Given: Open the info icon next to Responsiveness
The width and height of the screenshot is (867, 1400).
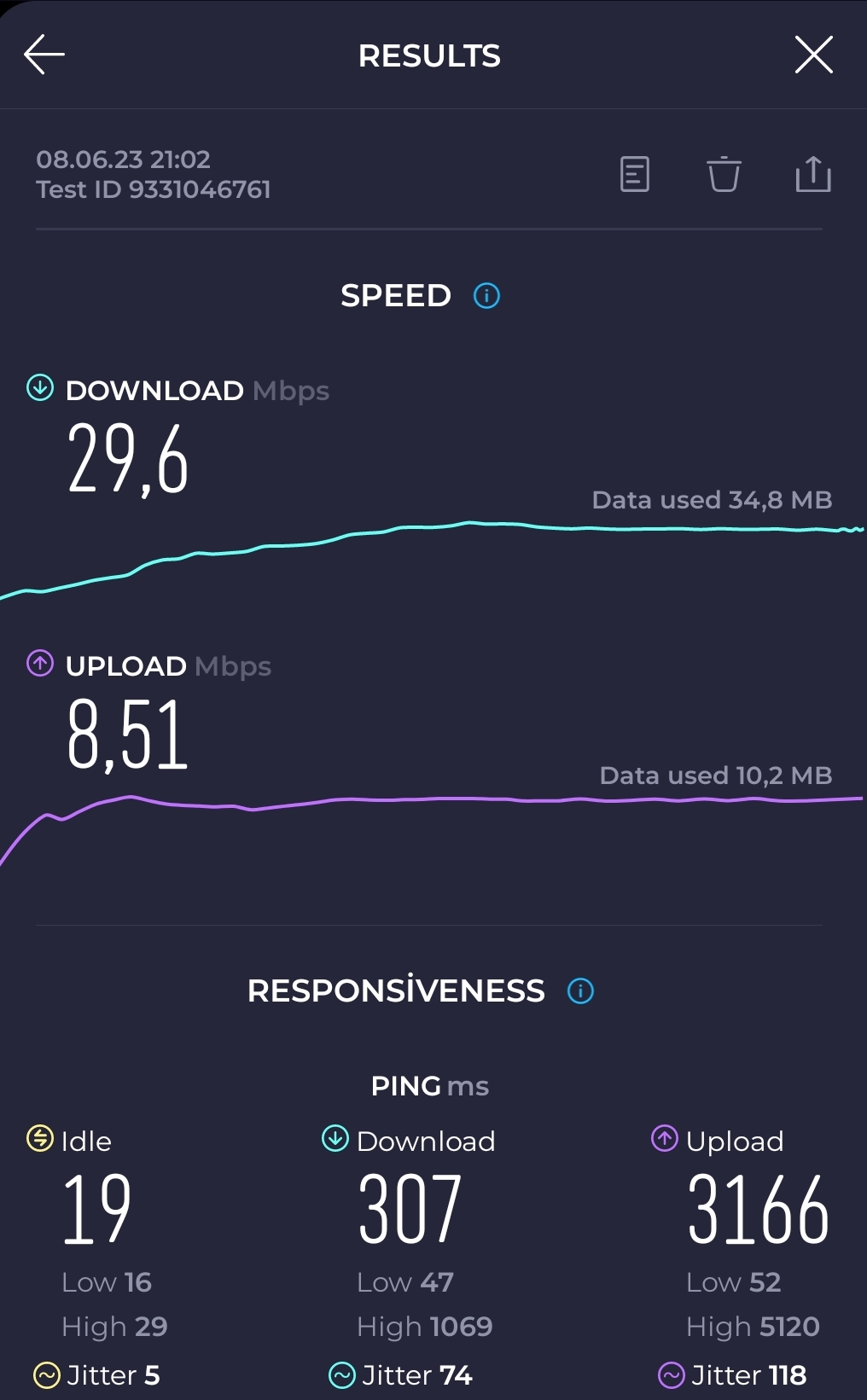Looking at the screenshot, I should [580, 991].
